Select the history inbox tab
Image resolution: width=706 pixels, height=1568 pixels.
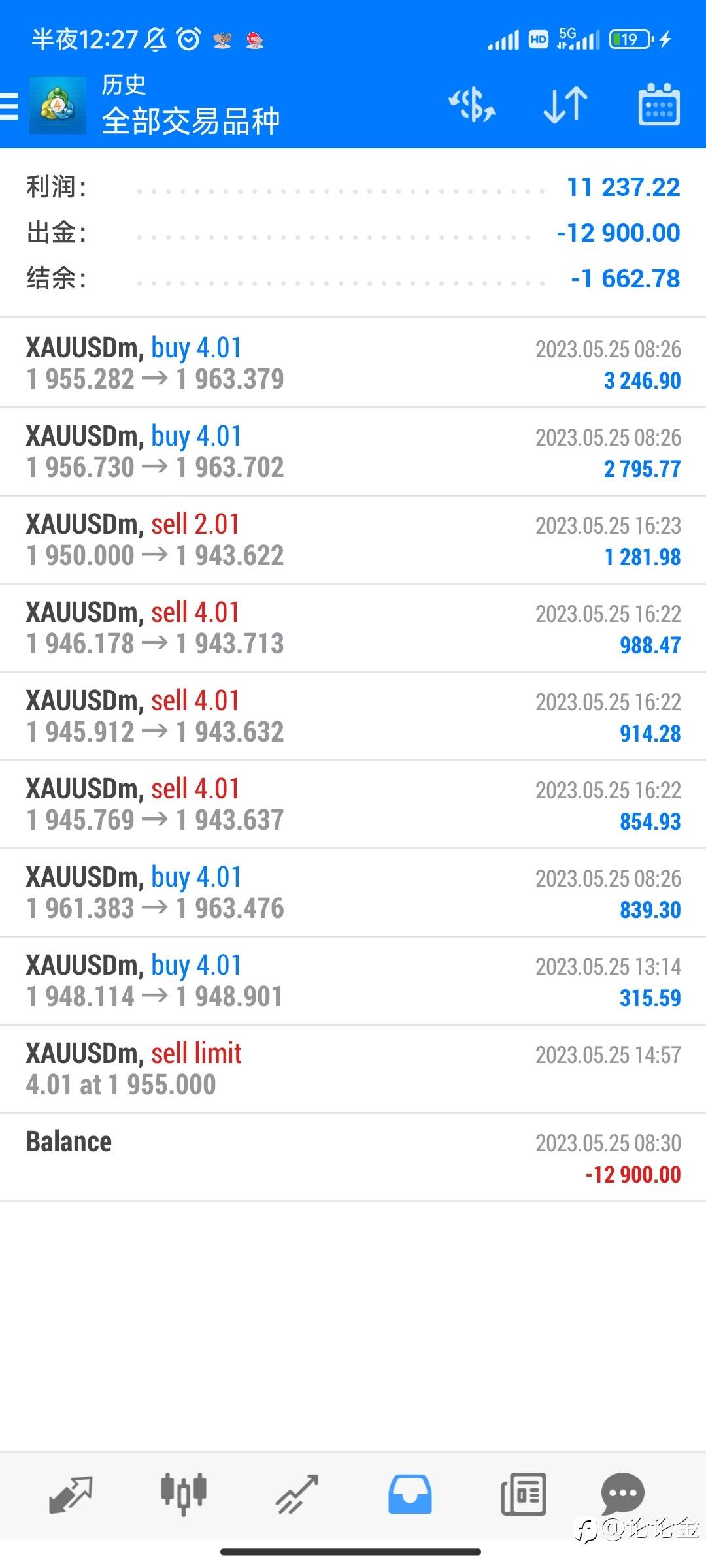[x=410, y=1494]
